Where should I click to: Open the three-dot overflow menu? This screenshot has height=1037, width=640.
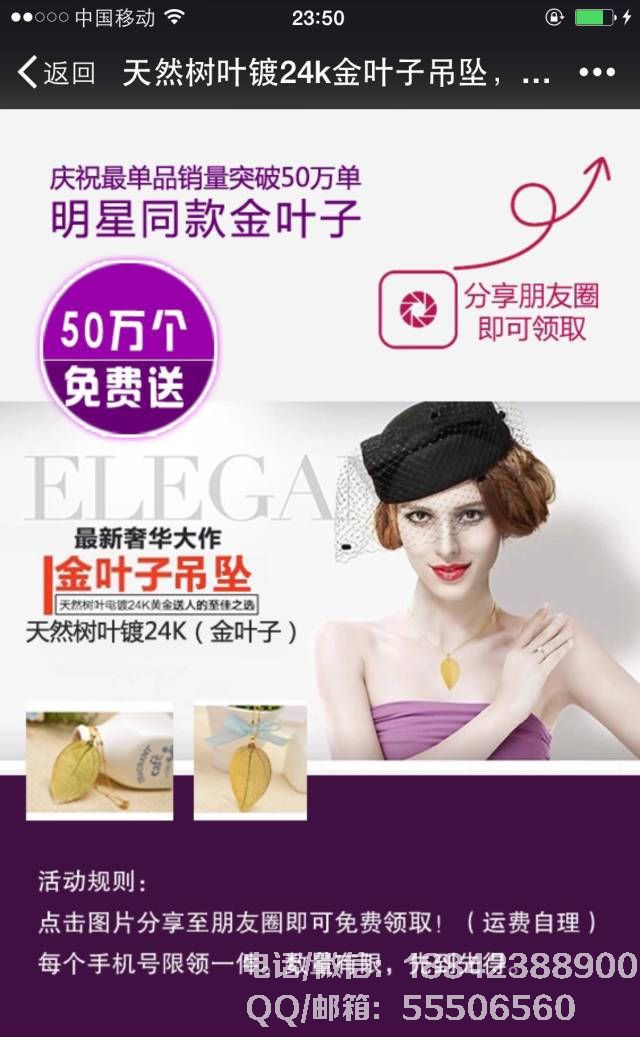597,72
